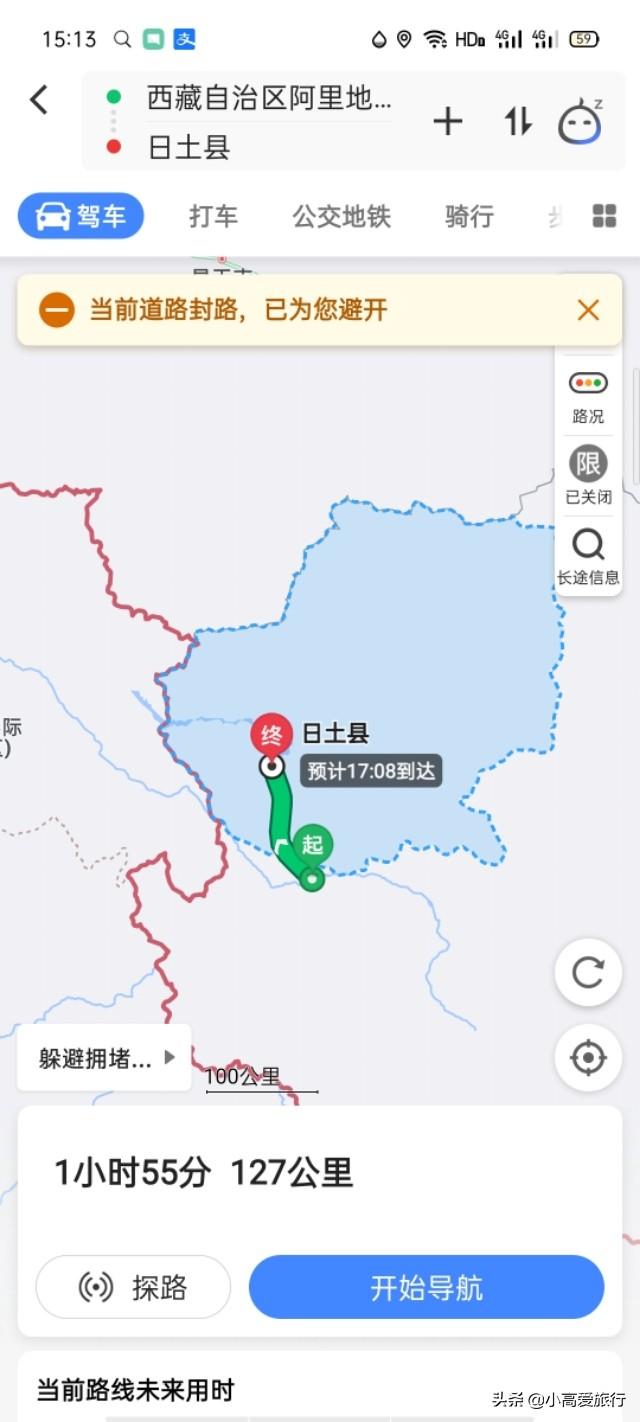Go back using the top-left arrow
Screen dimensions: 640x1422
pos(39,100)
